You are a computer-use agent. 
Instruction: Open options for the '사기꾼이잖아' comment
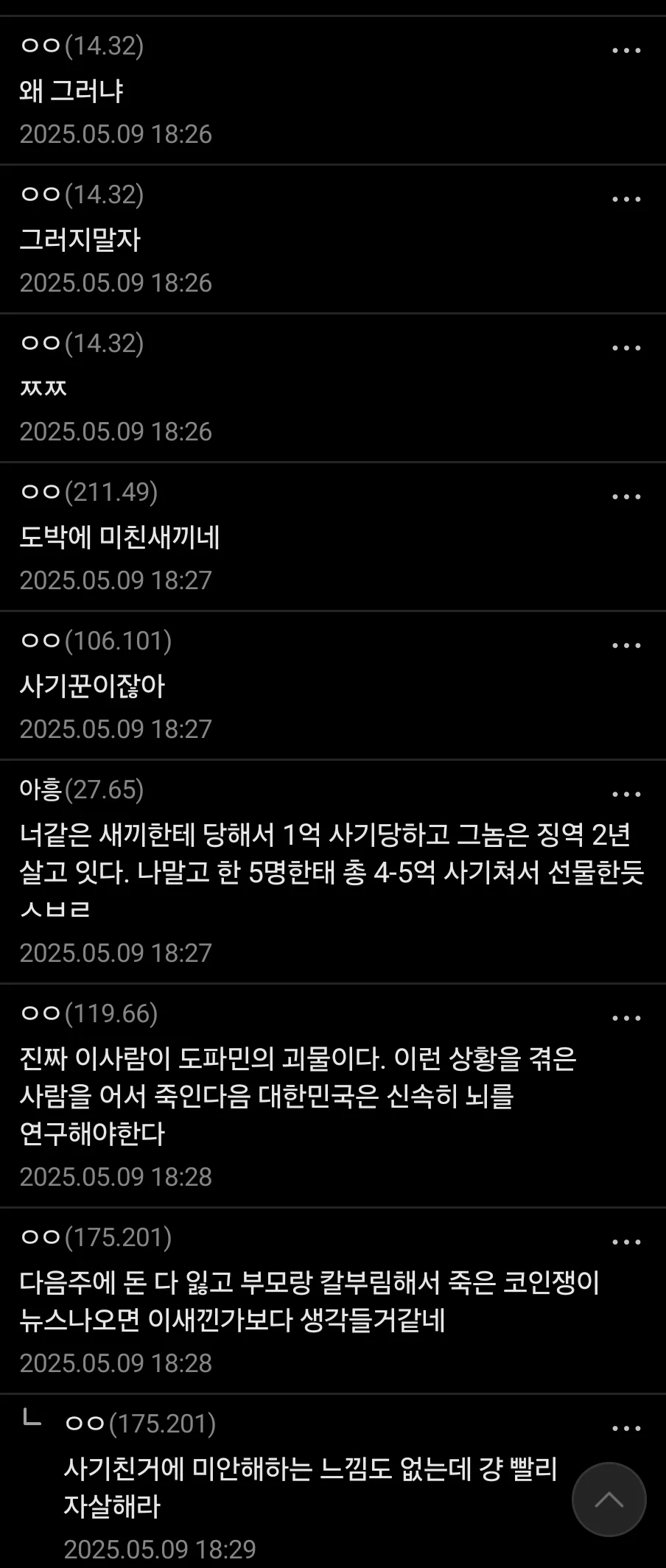click(626, 645)
